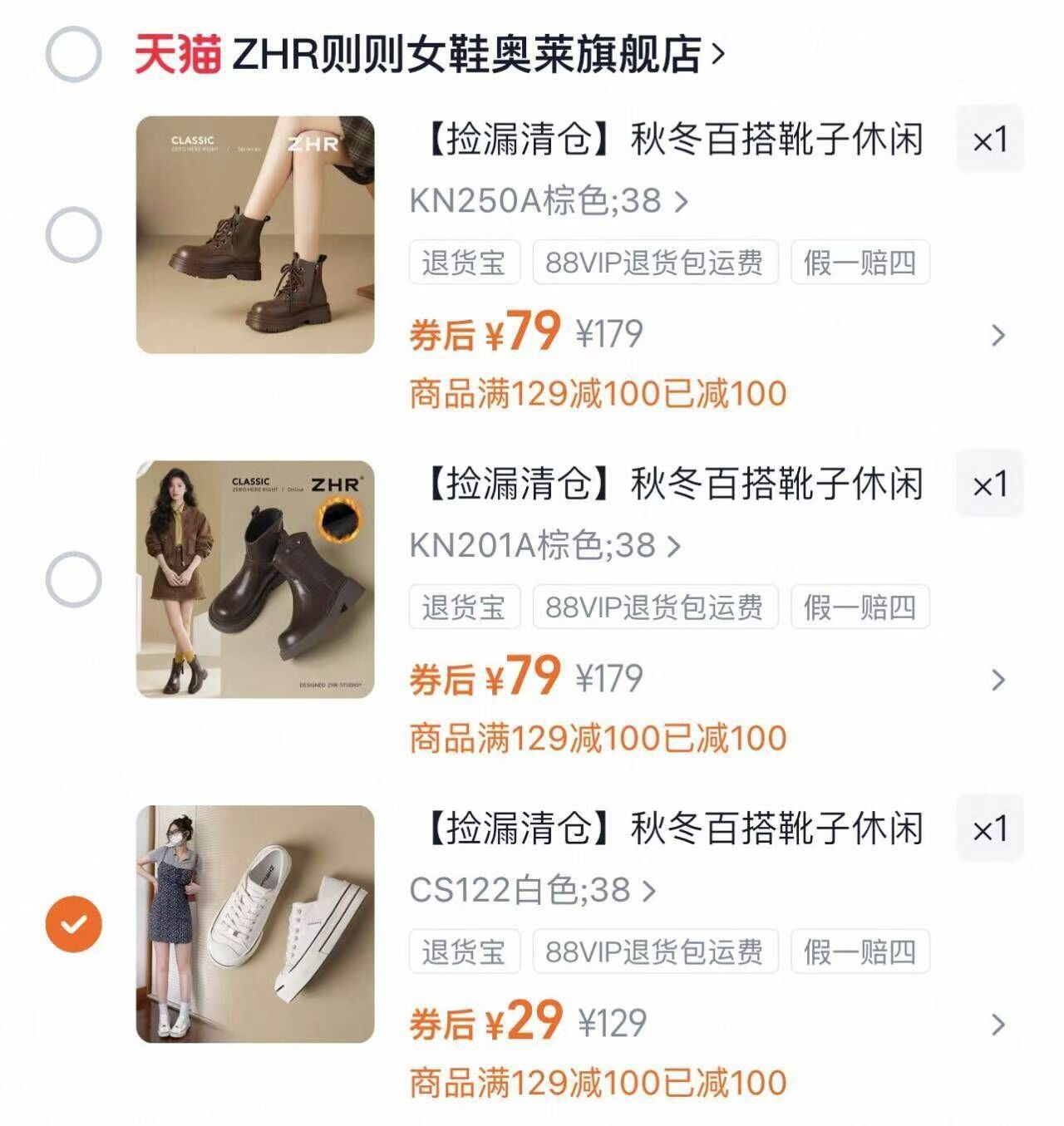Select the KN201A brown boots item circle
Viewport: 1064px width, 1126px height.
pos(71,580)
